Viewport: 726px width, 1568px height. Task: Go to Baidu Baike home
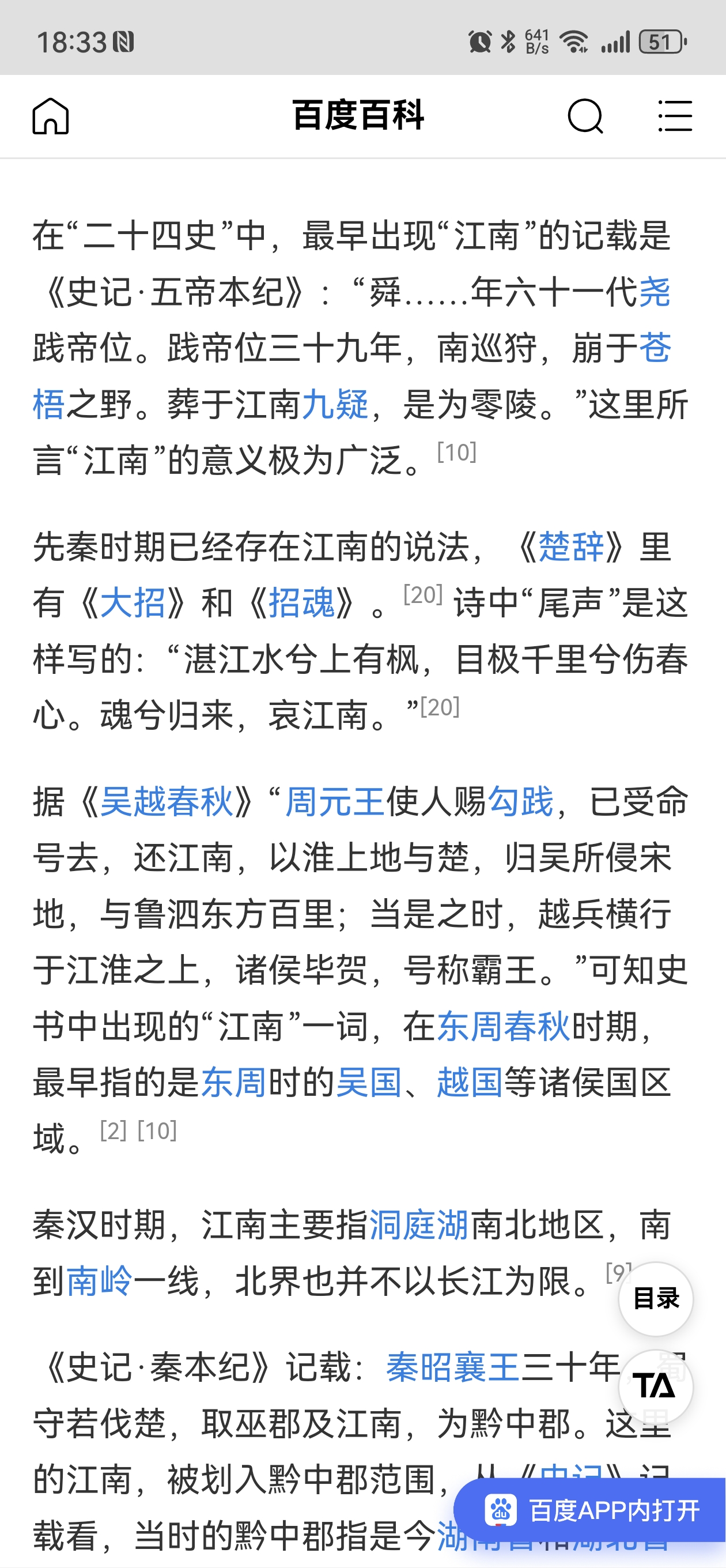click(51, 116)
